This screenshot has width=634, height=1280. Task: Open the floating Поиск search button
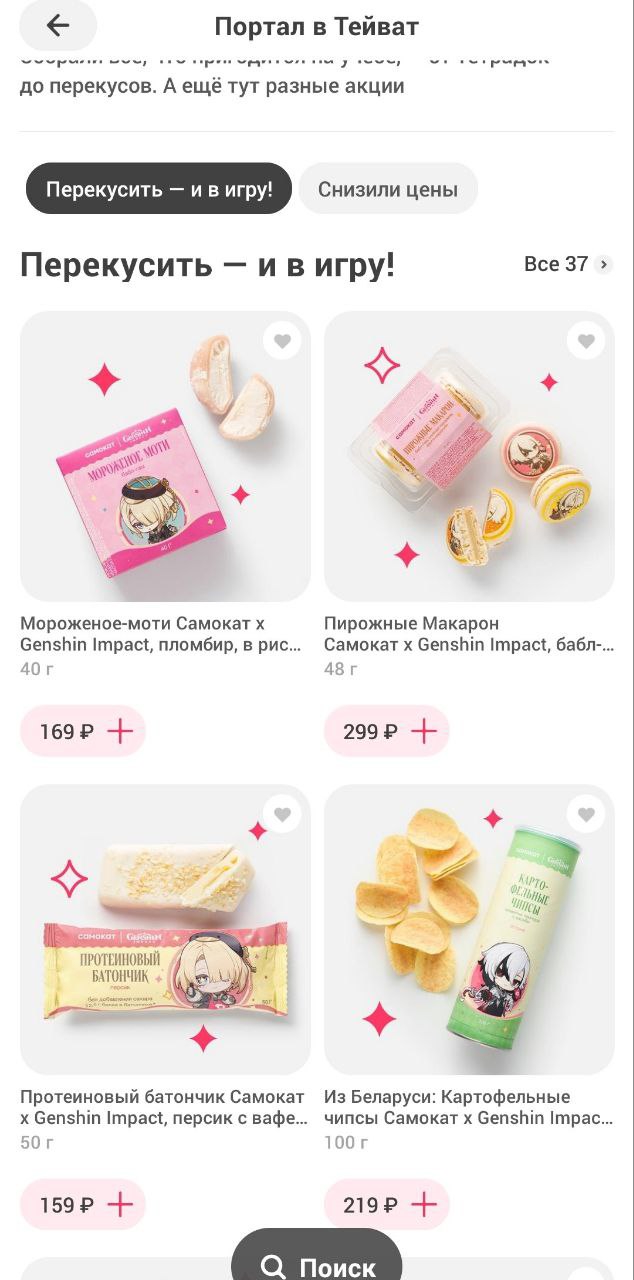(317, 1264)
